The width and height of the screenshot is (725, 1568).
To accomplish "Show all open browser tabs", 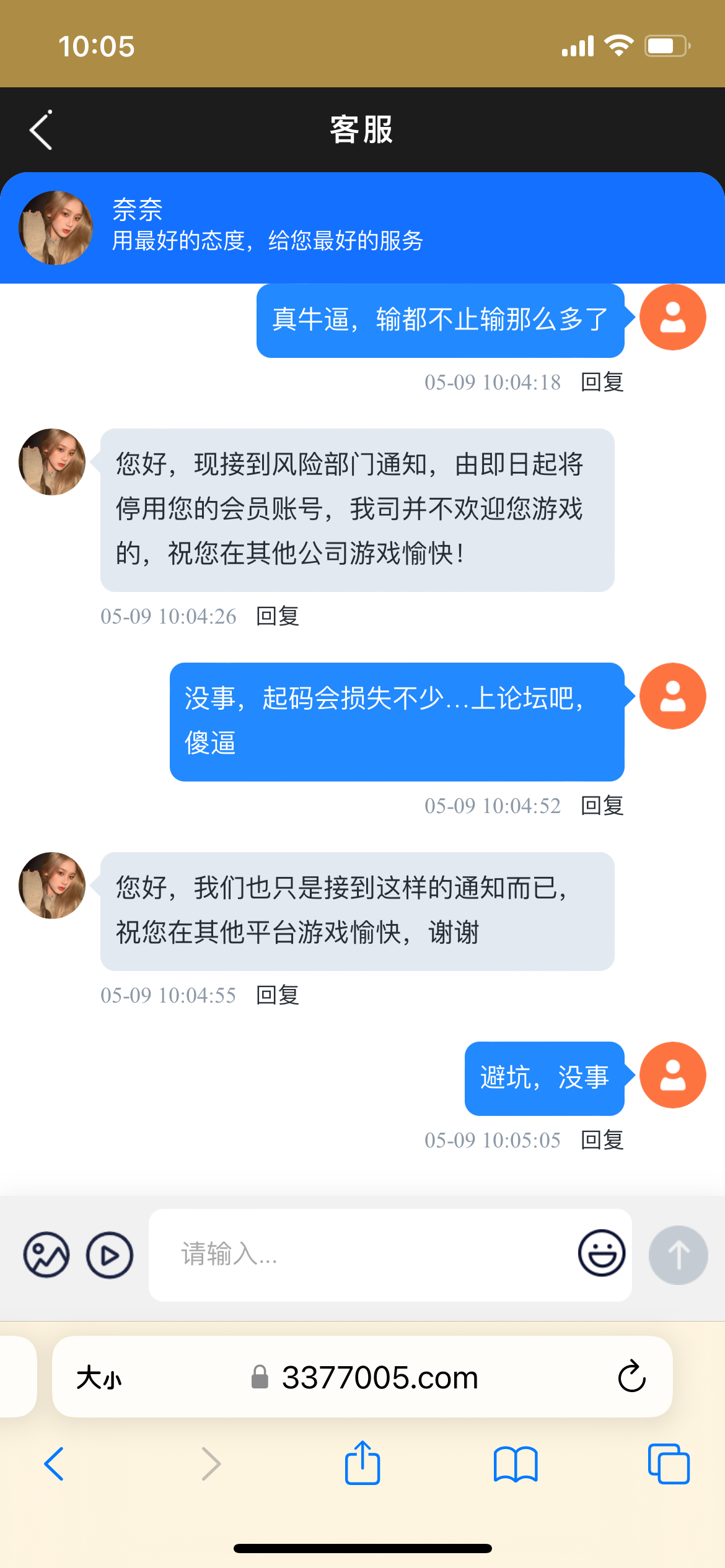I will [669, 1464].
